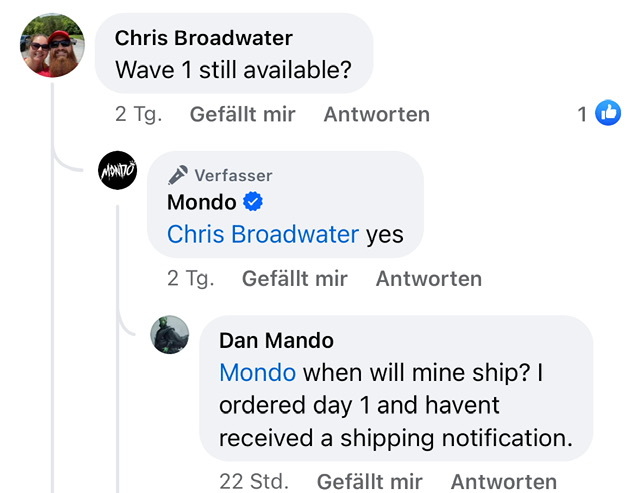The width and height of the screenshot is (640, 493).
Task: Like Dan Mando's comment via Gefällt mir
Action: click(x=370, y=482)
